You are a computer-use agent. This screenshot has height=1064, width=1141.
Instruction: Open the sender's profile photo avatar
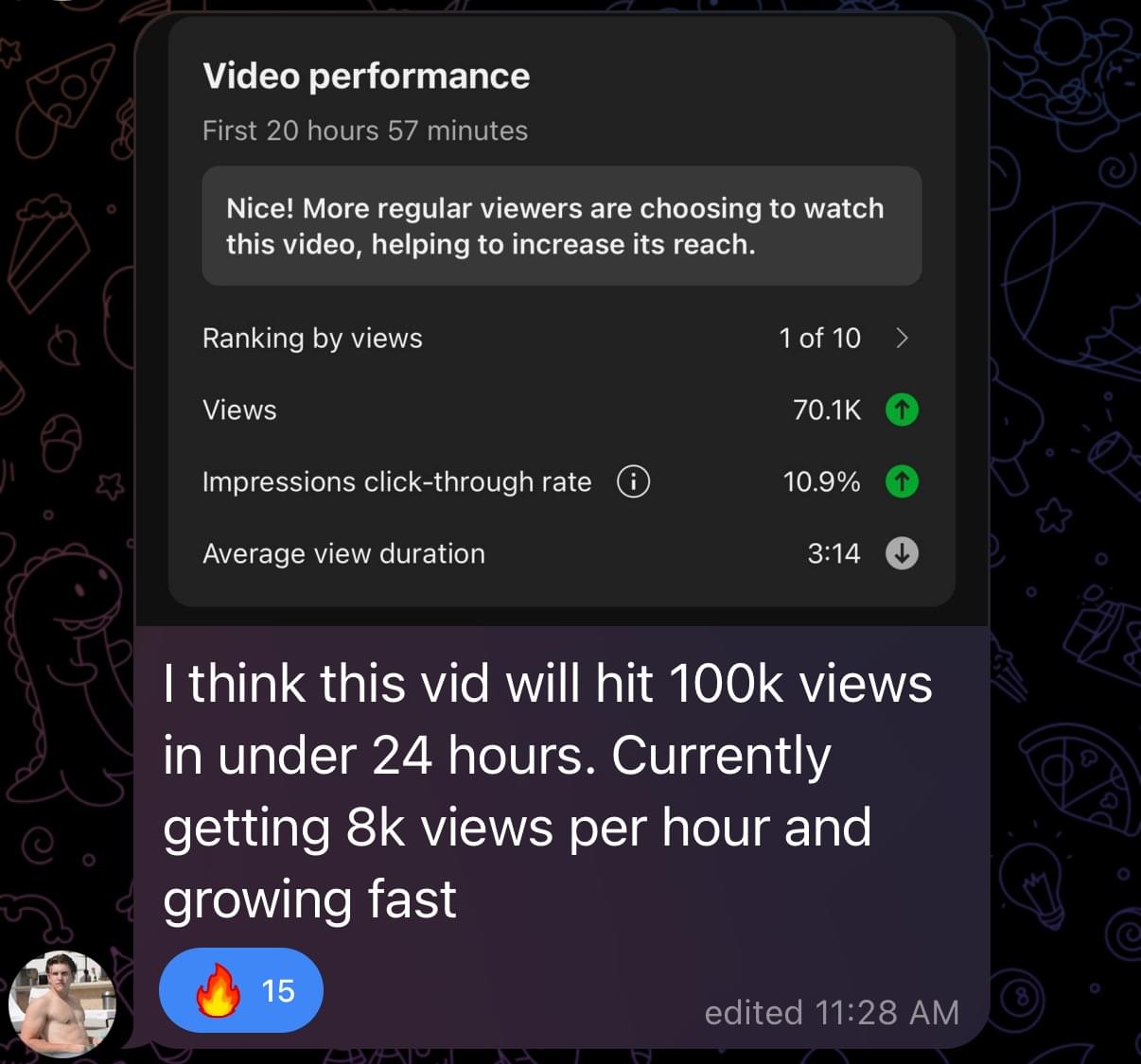pos(61,1003)
